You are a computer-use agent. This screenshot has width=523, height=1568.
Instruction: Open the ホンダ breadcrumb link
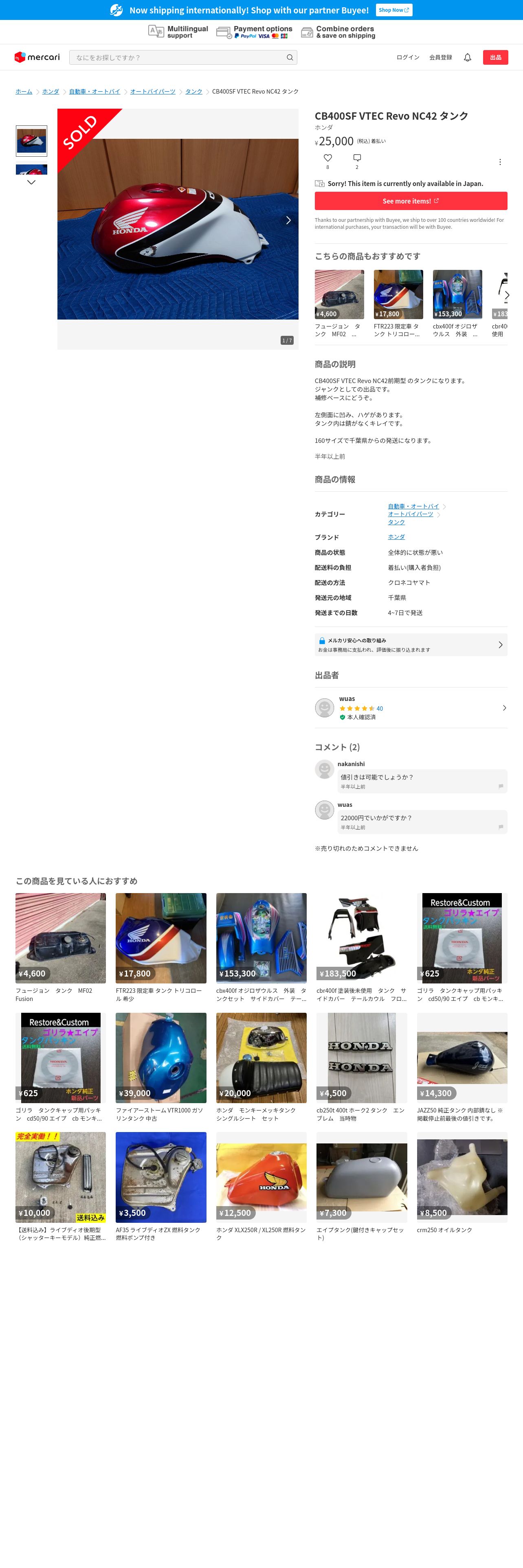point(51,91)
